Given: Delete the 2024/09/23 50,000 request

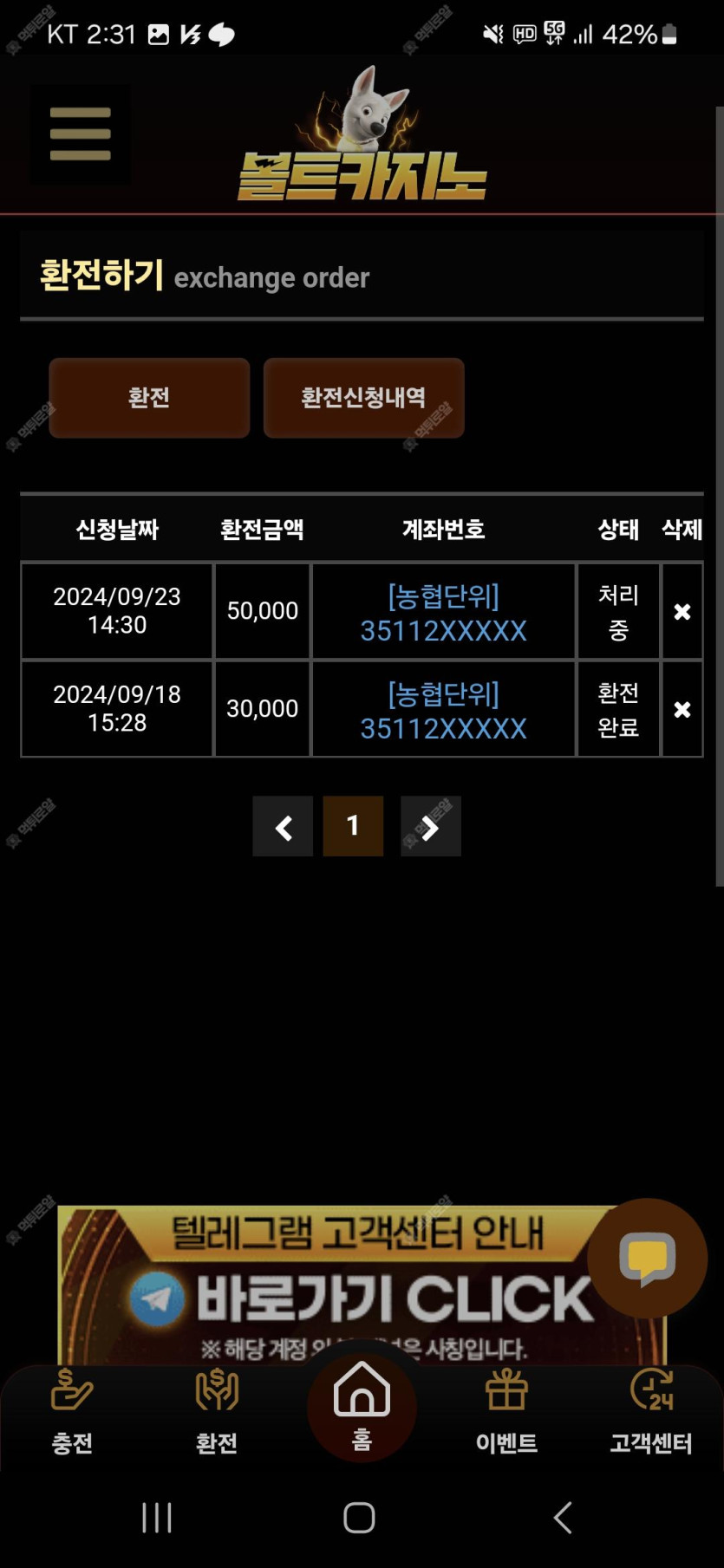Looking at the screenshot, I should [x=682, y=612].
